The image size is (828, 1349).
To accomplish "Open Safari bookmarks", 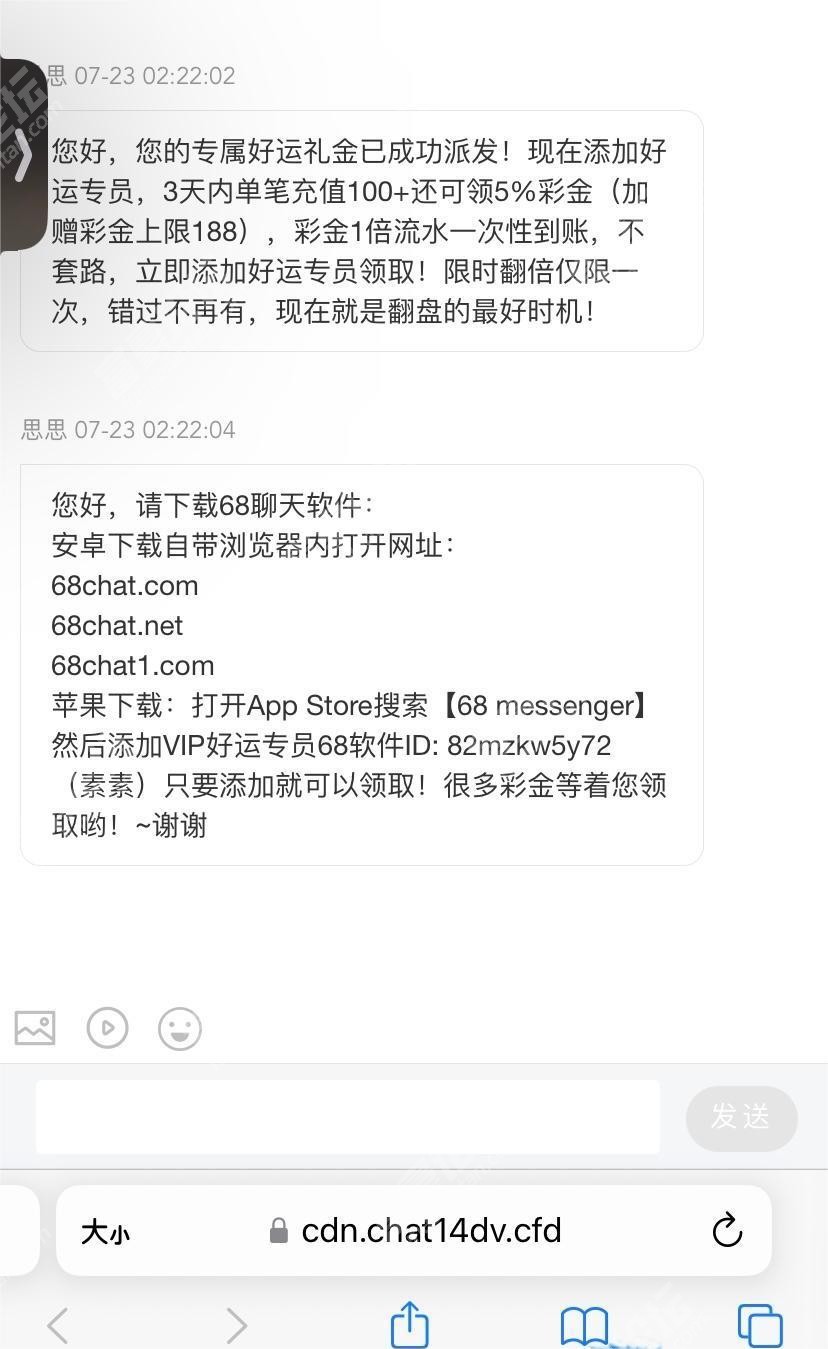I will pyautogui.click(x=585, y=1326).
